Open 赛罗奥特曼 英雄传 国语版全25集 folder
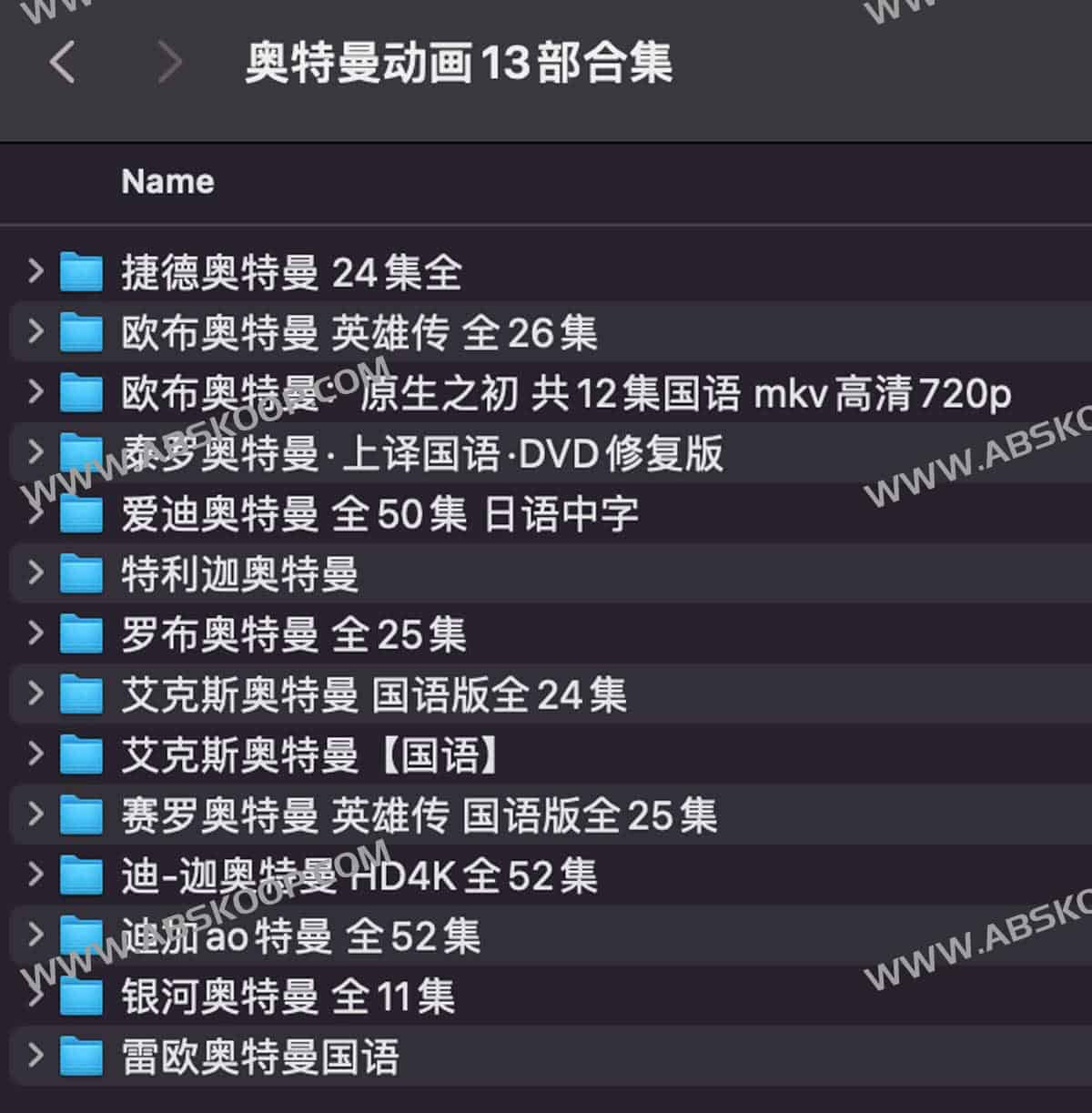1092x1113 pixels. (x=419, y=815)
